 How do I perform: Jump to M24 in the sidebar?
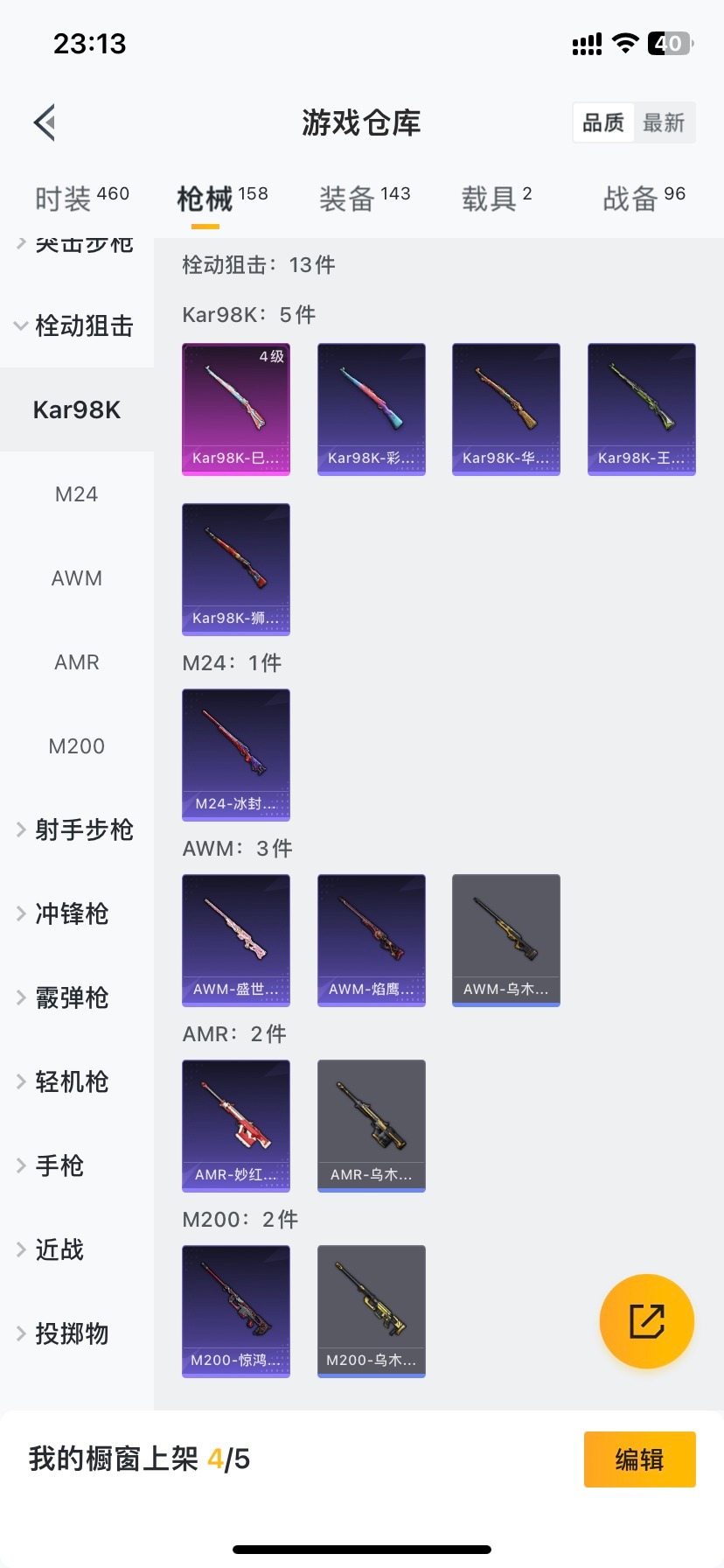click(76, 494)
